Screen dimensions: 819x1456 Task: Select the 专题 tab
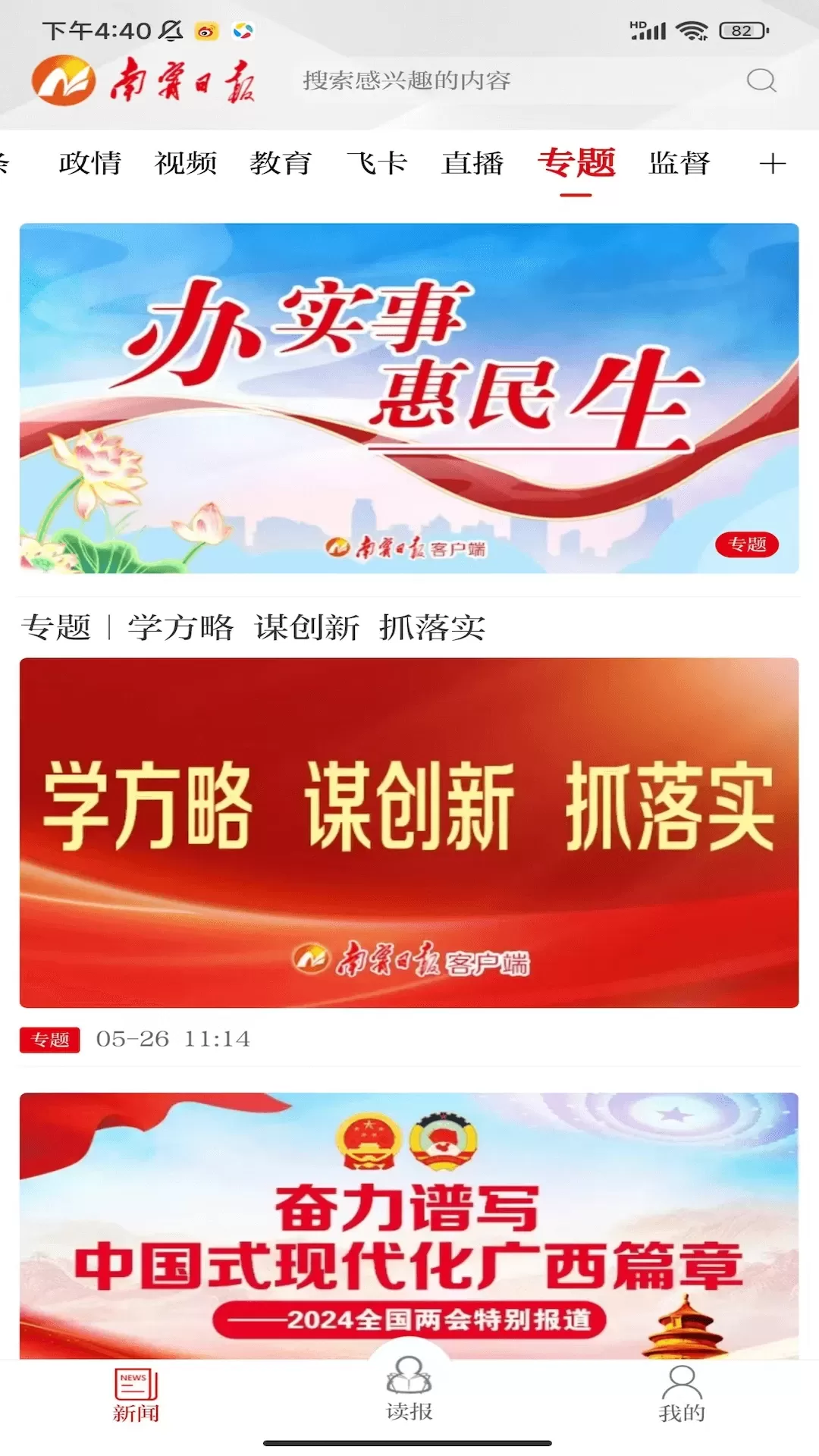point(576,163)
